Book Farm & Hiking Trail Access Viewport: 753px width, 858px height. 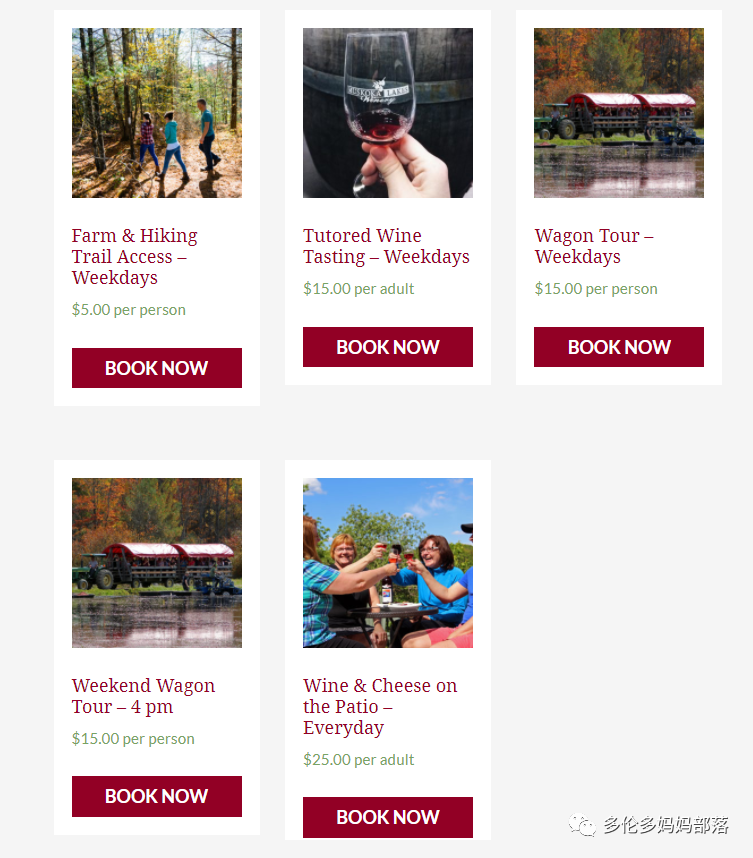click(x=156, y=368)
